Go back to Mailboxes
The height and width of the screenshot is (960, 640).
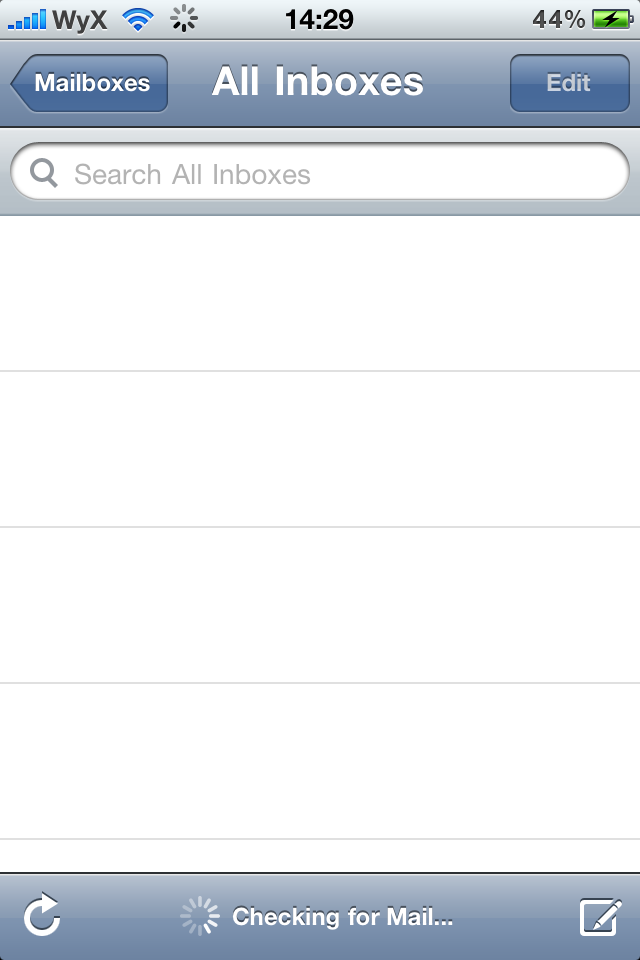tap(90, 83)
